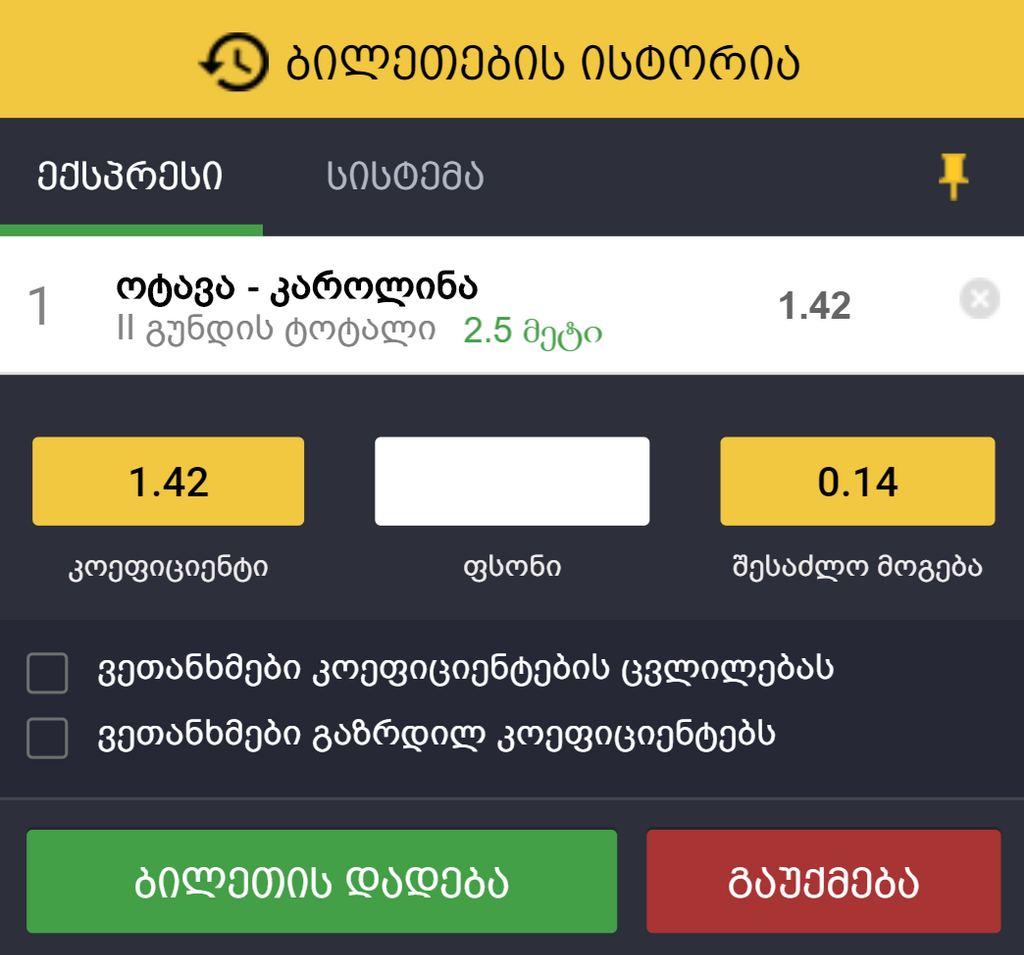Check ვეთანხმები გაზრდილ კოეფიციენტებს box
The width and height of the screenshot is (1024, 955).
pos(47,738)
